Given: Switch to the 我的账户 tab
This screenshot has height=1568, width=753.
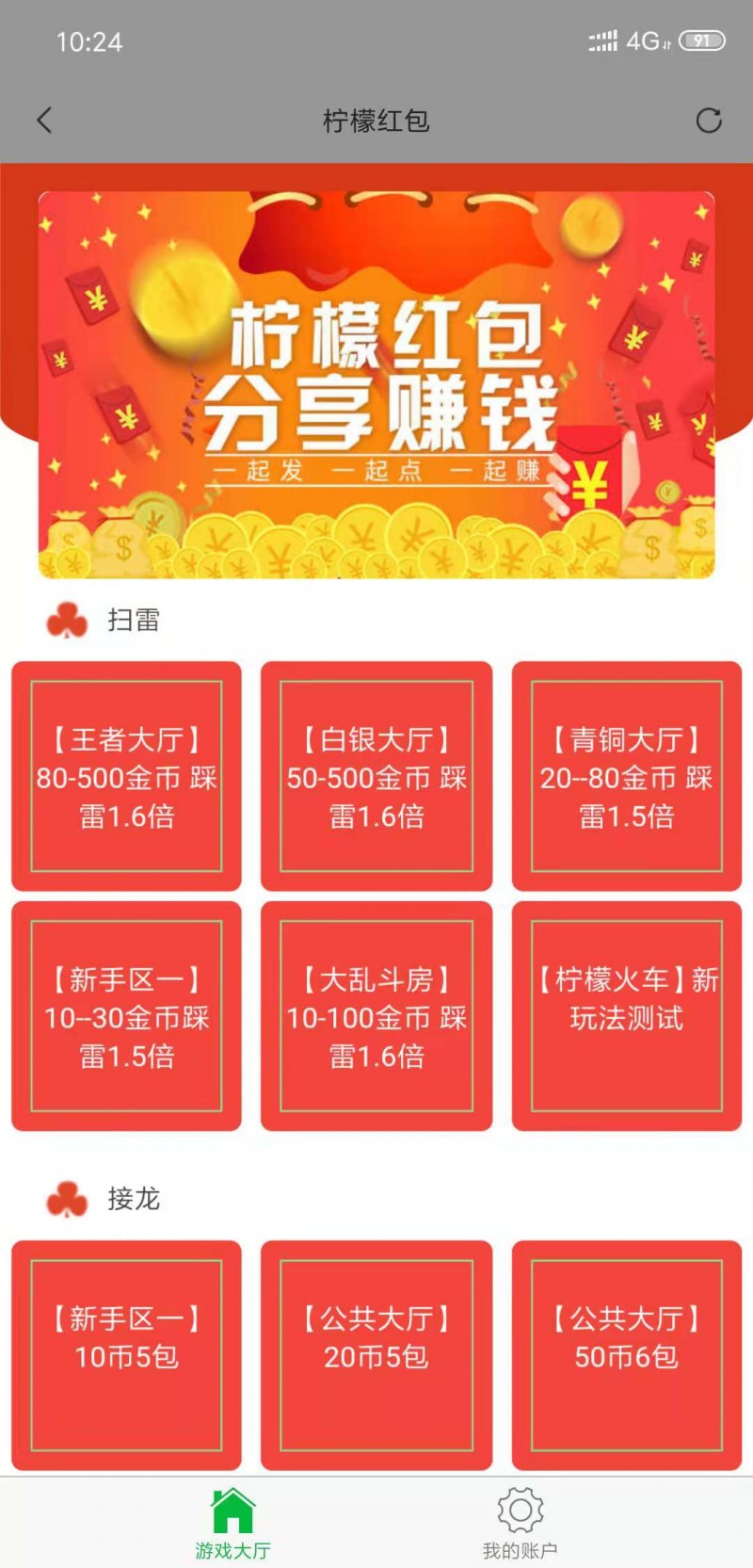Looking at the screenshot, I should click(x=520, y=1524).
